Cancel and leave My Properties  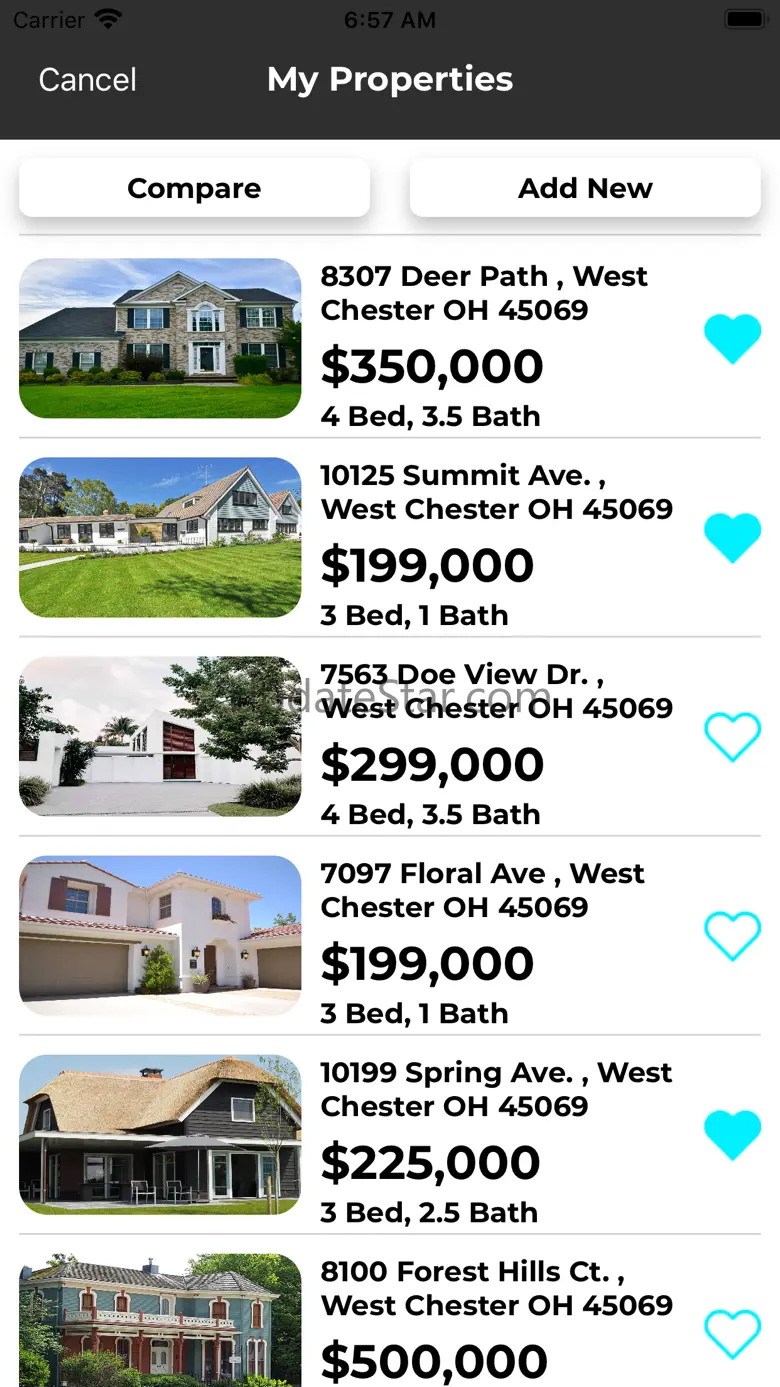click(87, 80)
